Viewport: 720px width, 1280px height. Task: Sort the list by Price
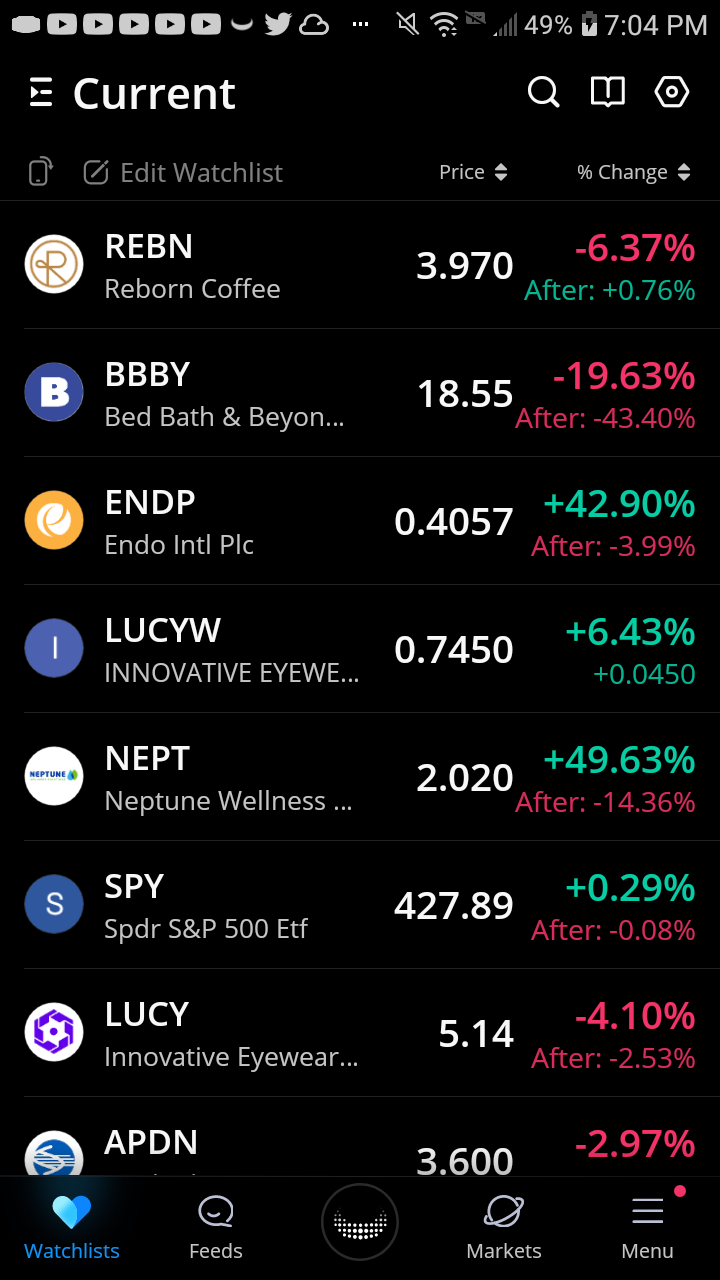point(474,172)
